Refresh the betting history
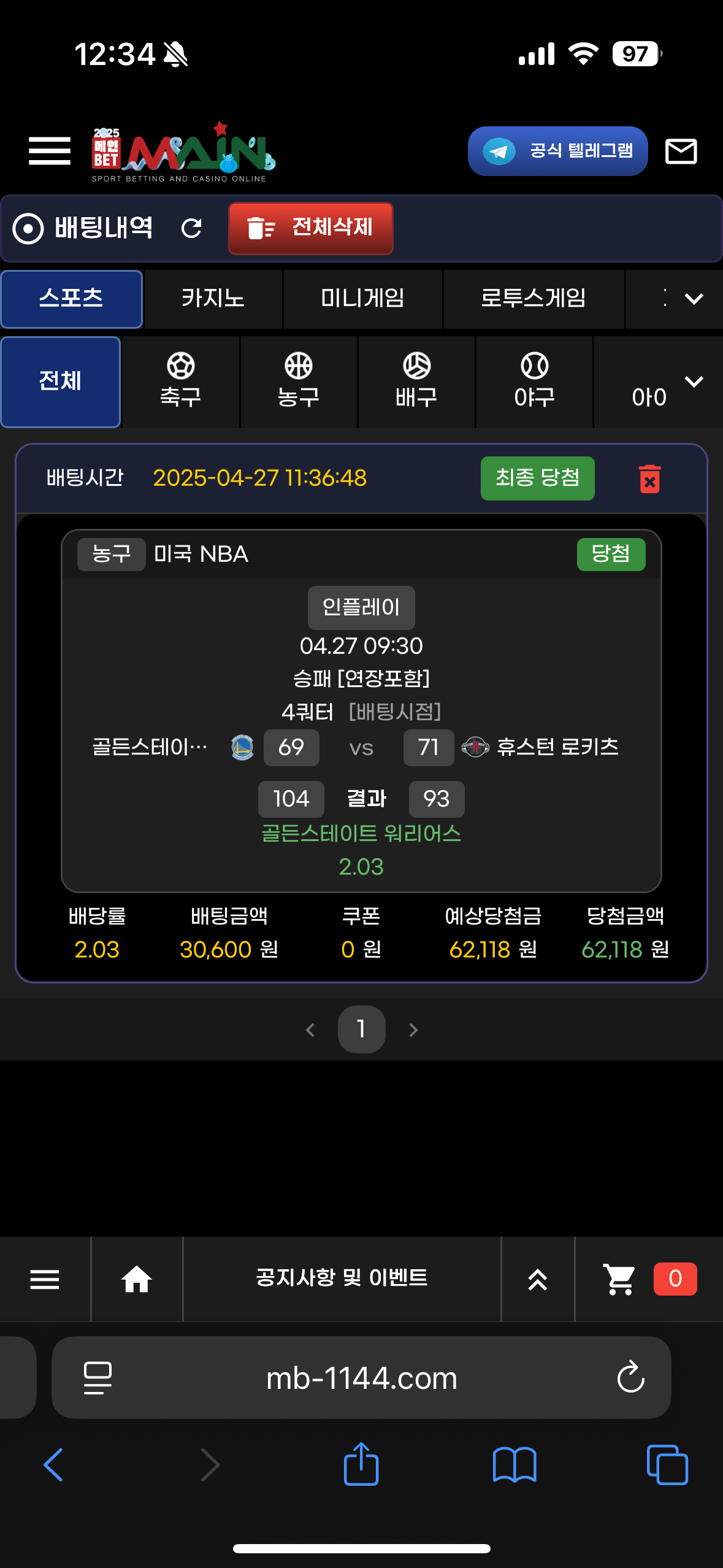 click(191, 228)
